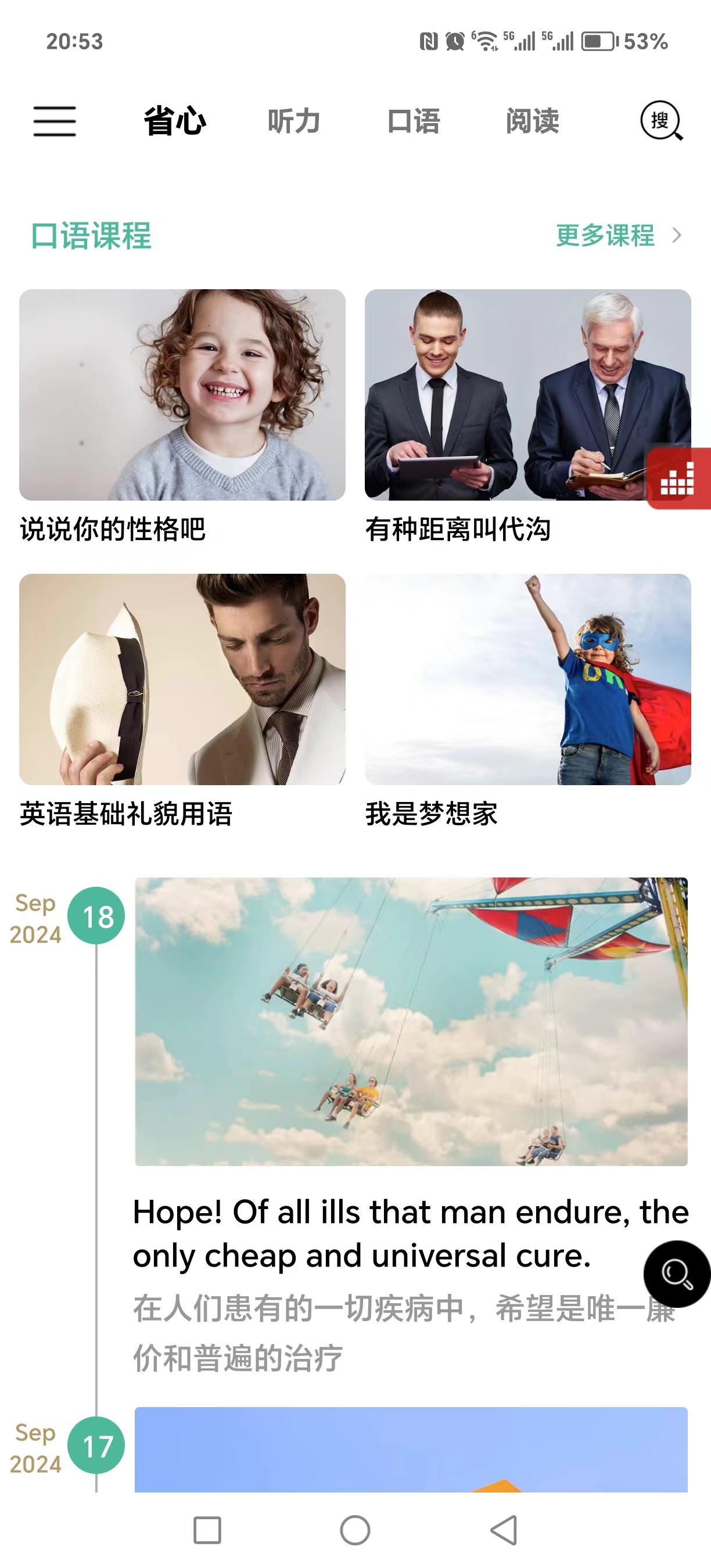
Task: Go back using the system back button
Action: (x=504, y=1530)
